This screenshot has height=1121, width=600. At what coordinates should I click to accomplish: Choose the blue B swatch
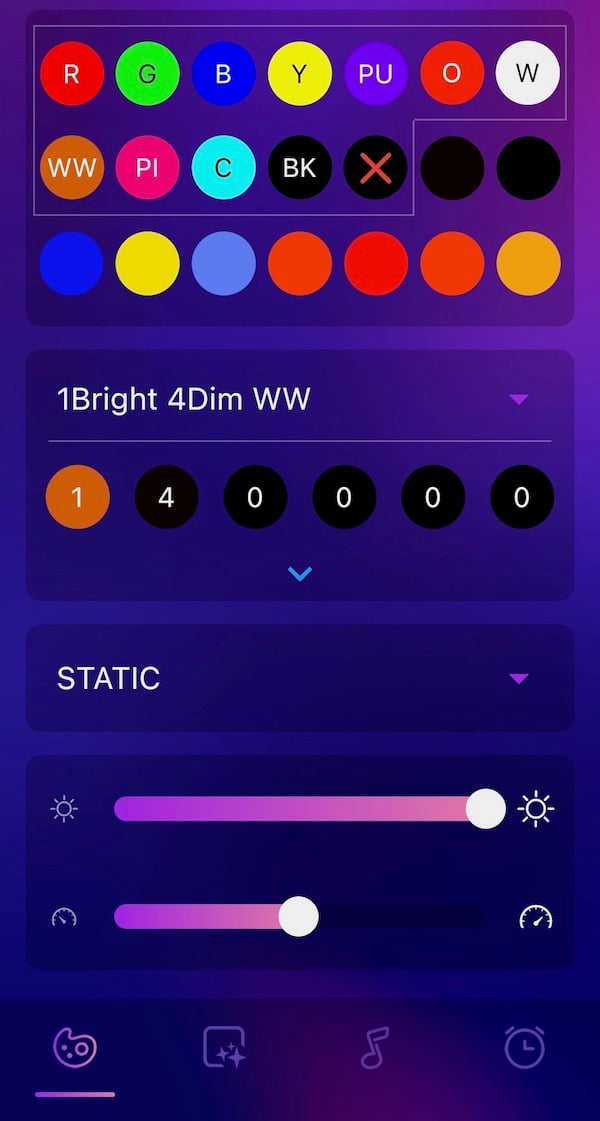tap(224, 74)
